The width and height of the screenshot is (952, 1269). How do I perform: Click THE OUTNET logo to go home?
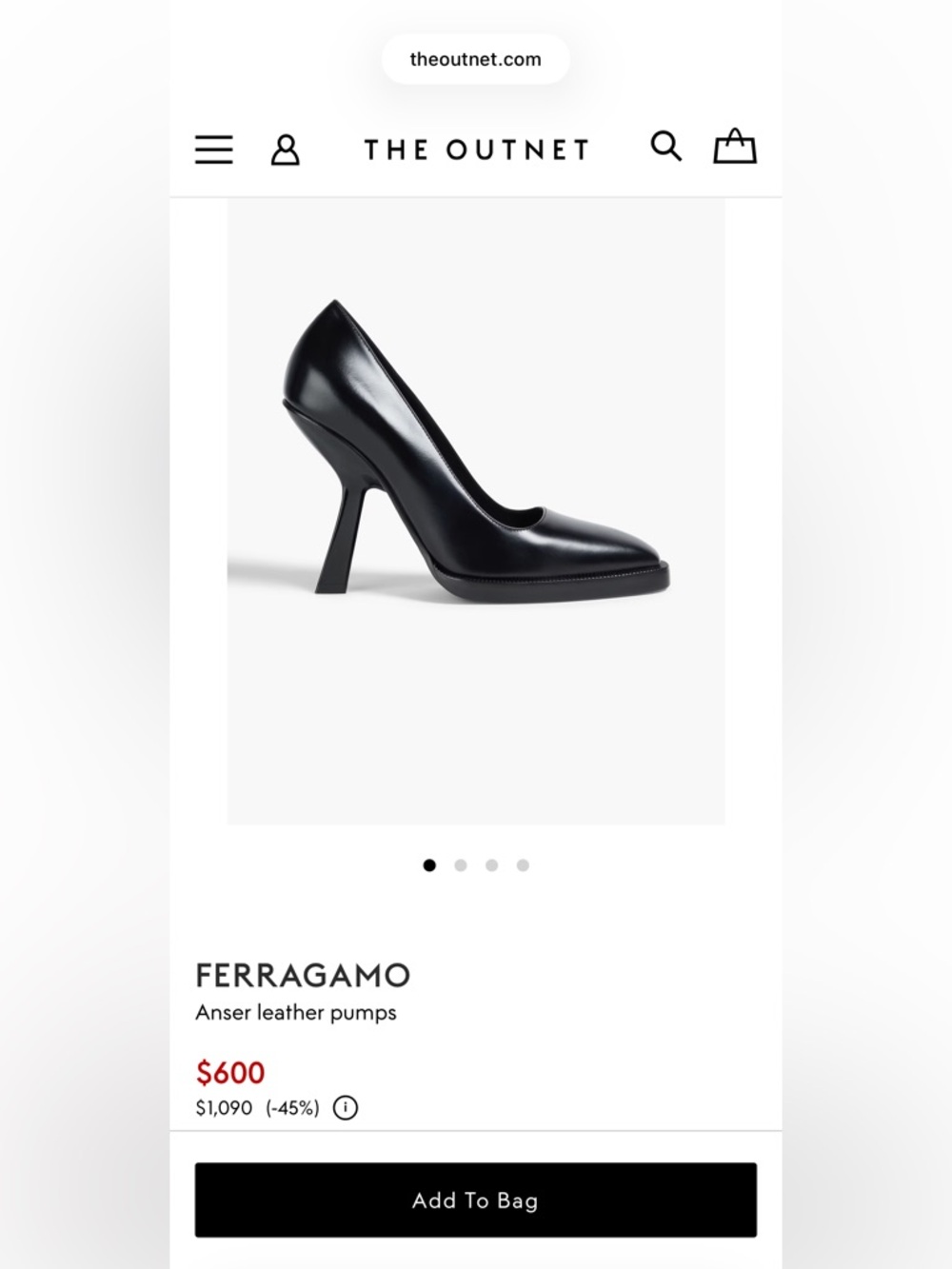click(x=474, y=149)
